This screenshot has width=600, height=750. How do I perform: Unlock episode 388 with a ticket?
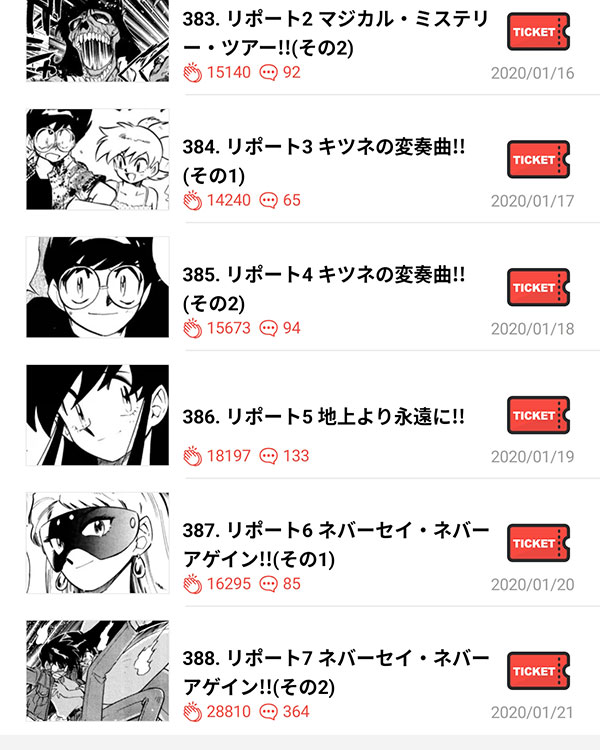click(x=538, y=672)
